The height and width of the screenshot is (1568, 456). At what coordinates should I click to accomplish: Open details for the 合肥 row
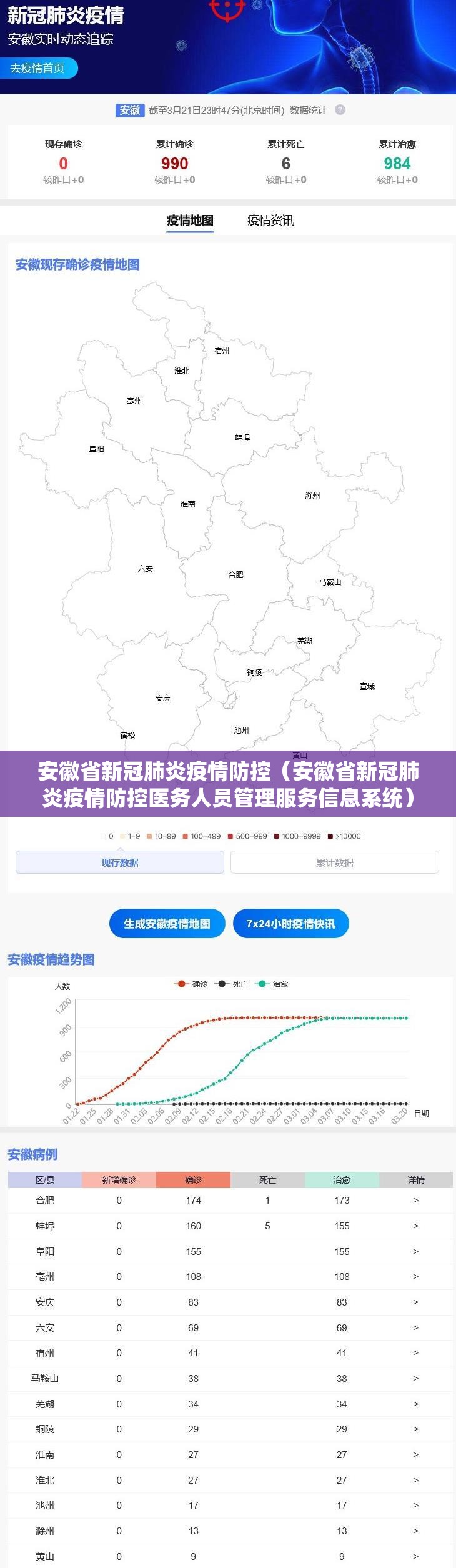tap(415, 1200)
